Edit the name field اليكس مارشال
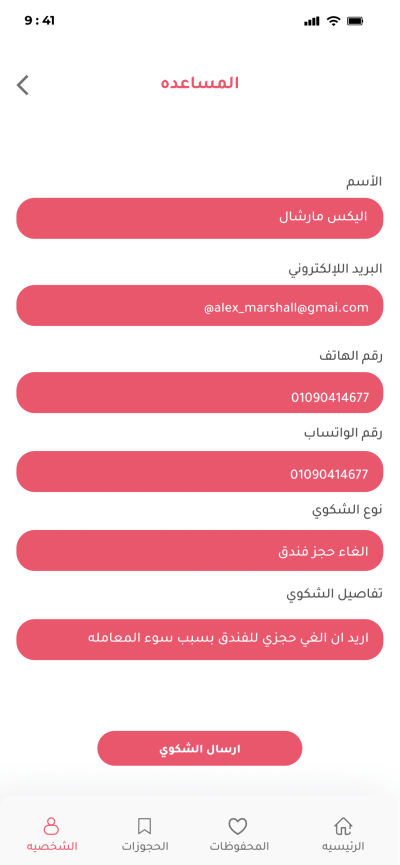The width and height of the screenshot is (400, 865). pos(200,218)
